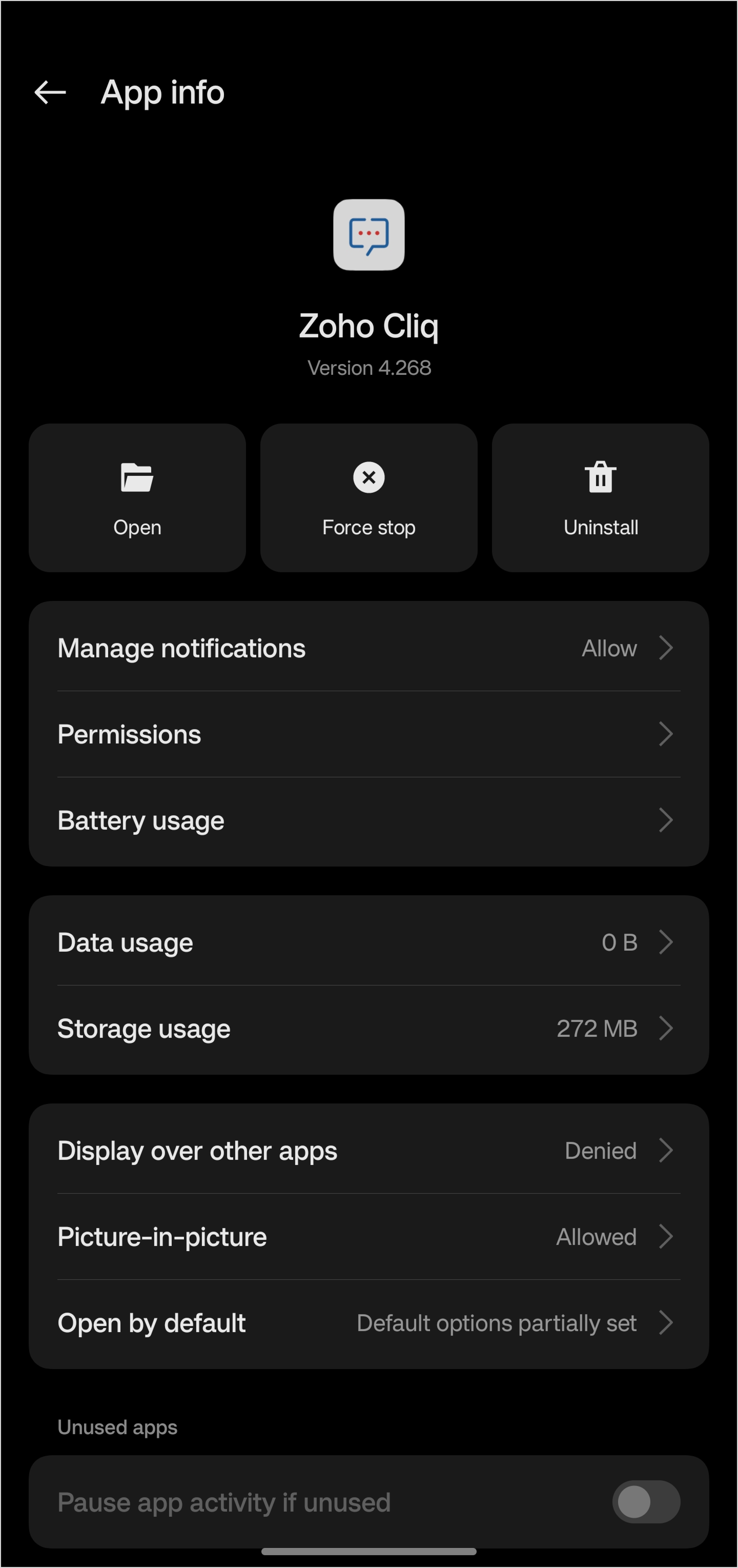This screenshot has height=1568, width=738.
Task: Uninstall Zoho Cliq
Action: [600, 498]
